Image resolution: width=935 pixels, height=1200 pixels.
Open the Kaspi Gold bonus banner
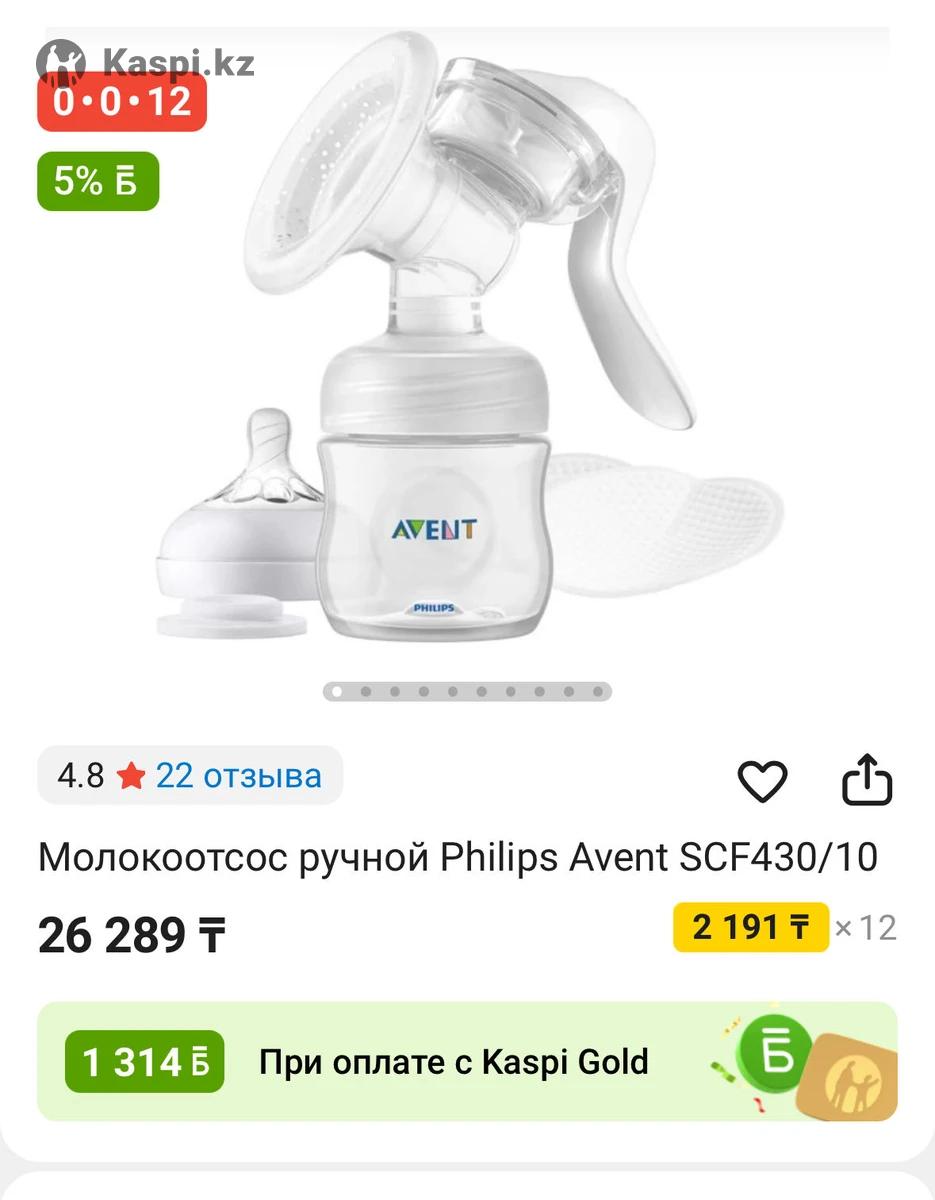[x=467, y=1061]
